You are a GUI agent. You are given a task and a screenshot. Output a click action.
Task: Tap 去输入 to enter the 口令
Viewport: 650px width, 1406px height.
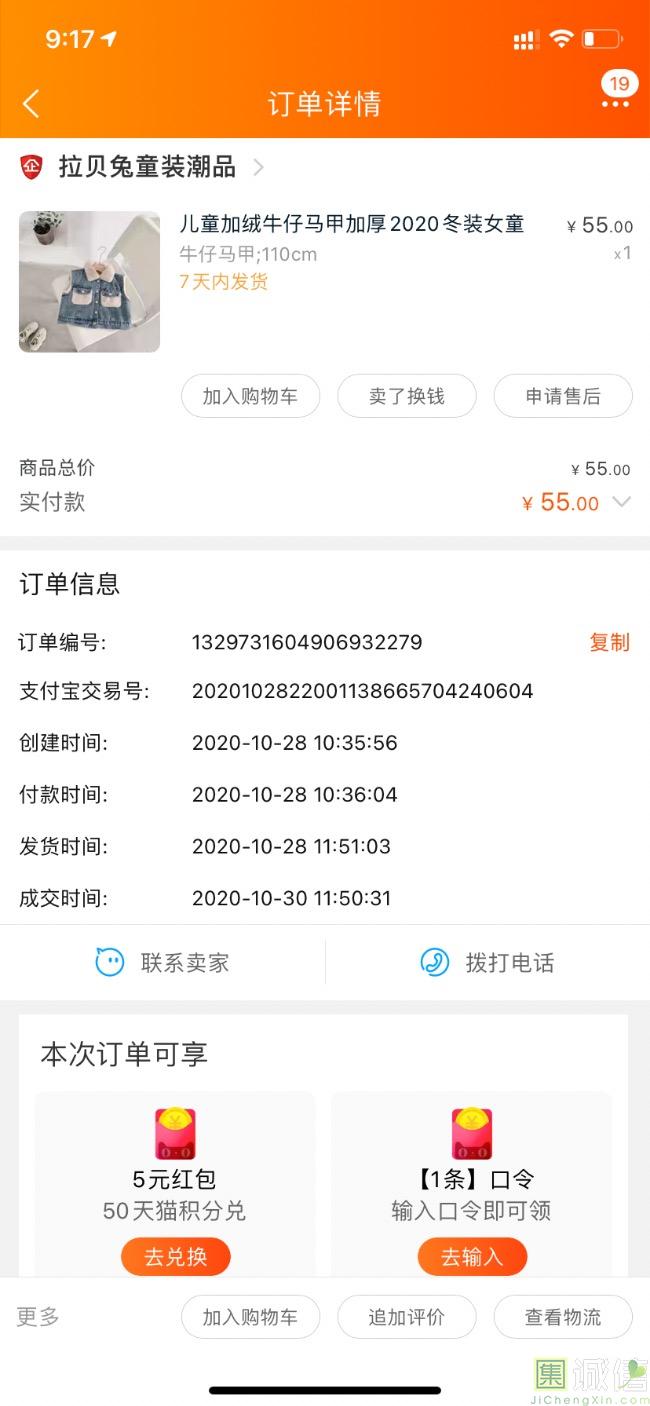coord(472,1256)
